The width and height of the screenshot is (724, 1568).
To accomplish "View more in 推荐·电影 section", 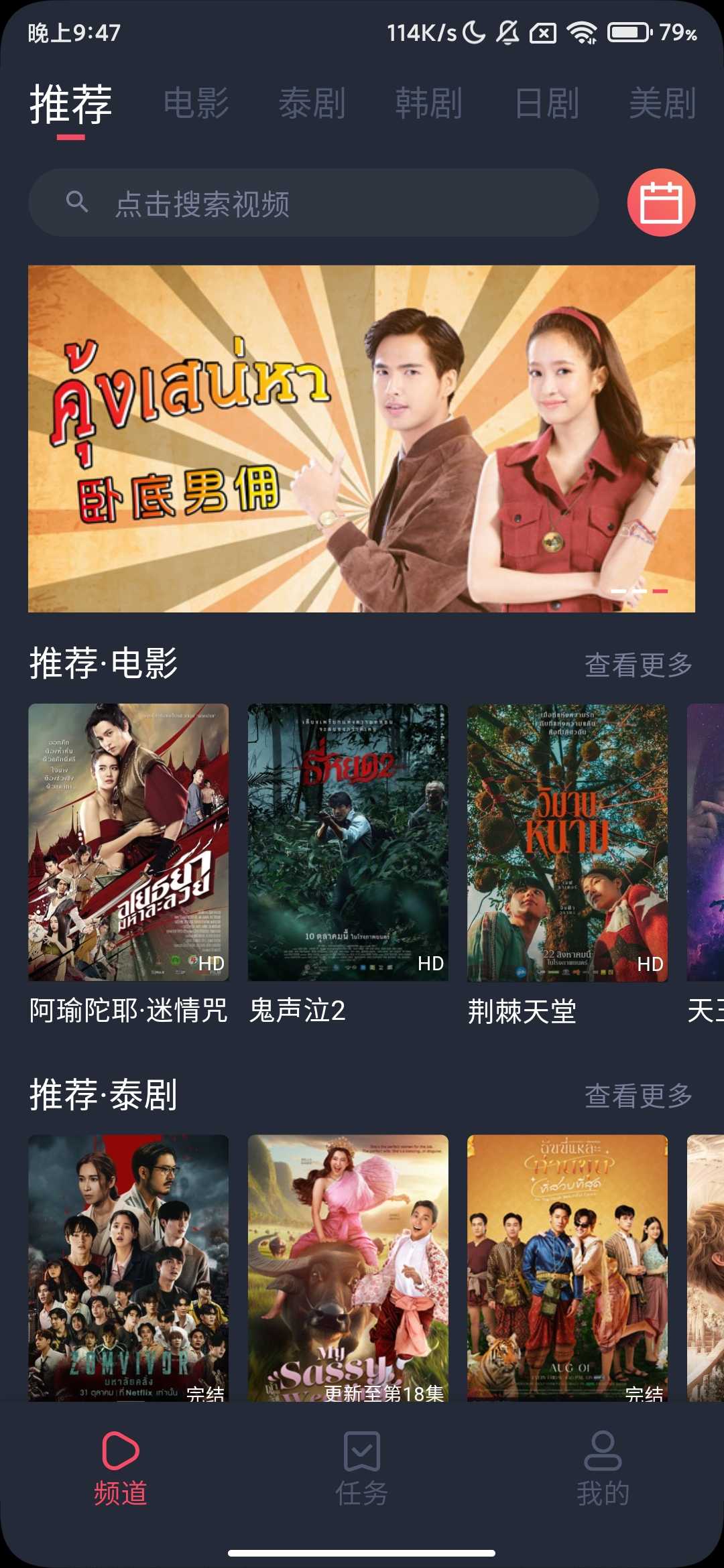I will click(x=638, y=665).
